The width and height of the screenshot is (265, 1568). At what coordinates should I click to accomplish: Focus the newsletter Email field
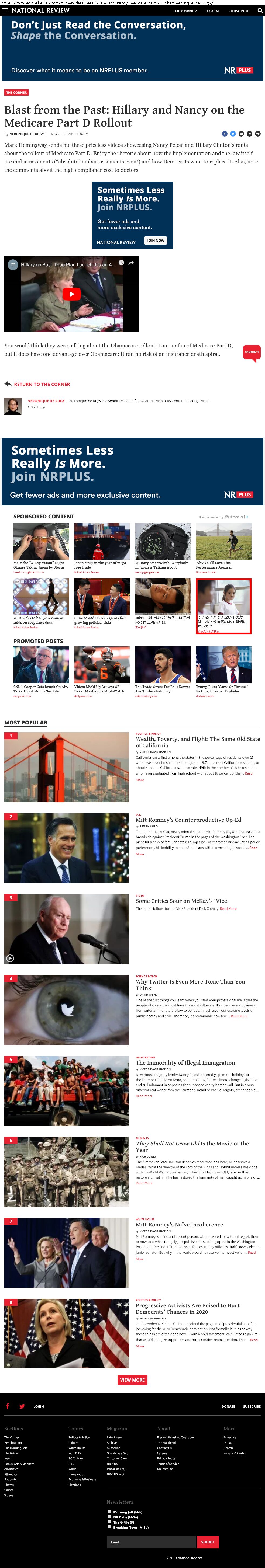tap(150, 1542)
